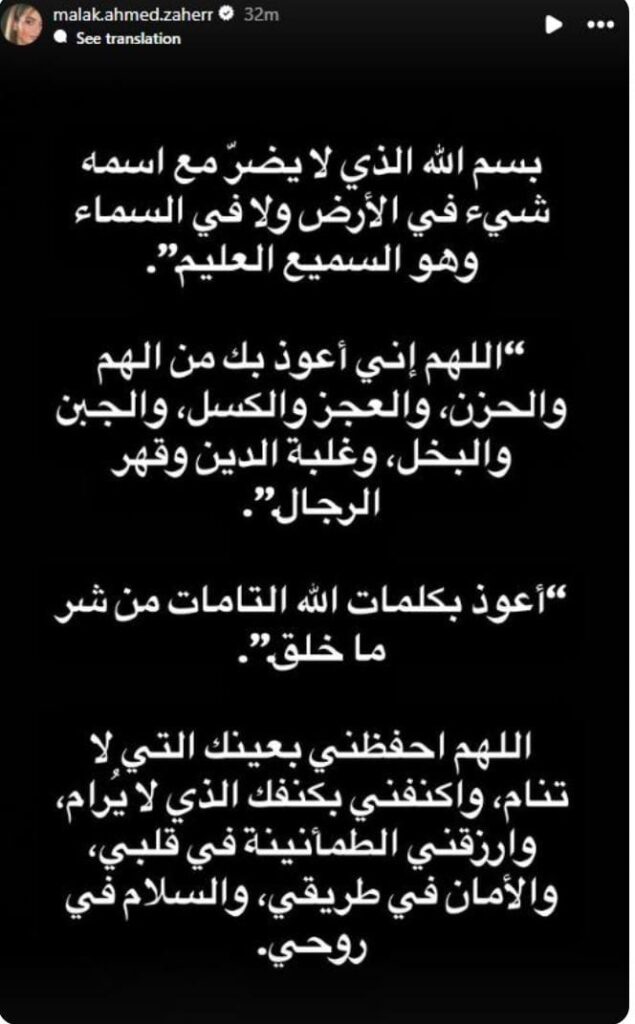This screenshot has width=635, height=1024.
Task: Open the three-dot more options menu
Action: coord(600,25)
